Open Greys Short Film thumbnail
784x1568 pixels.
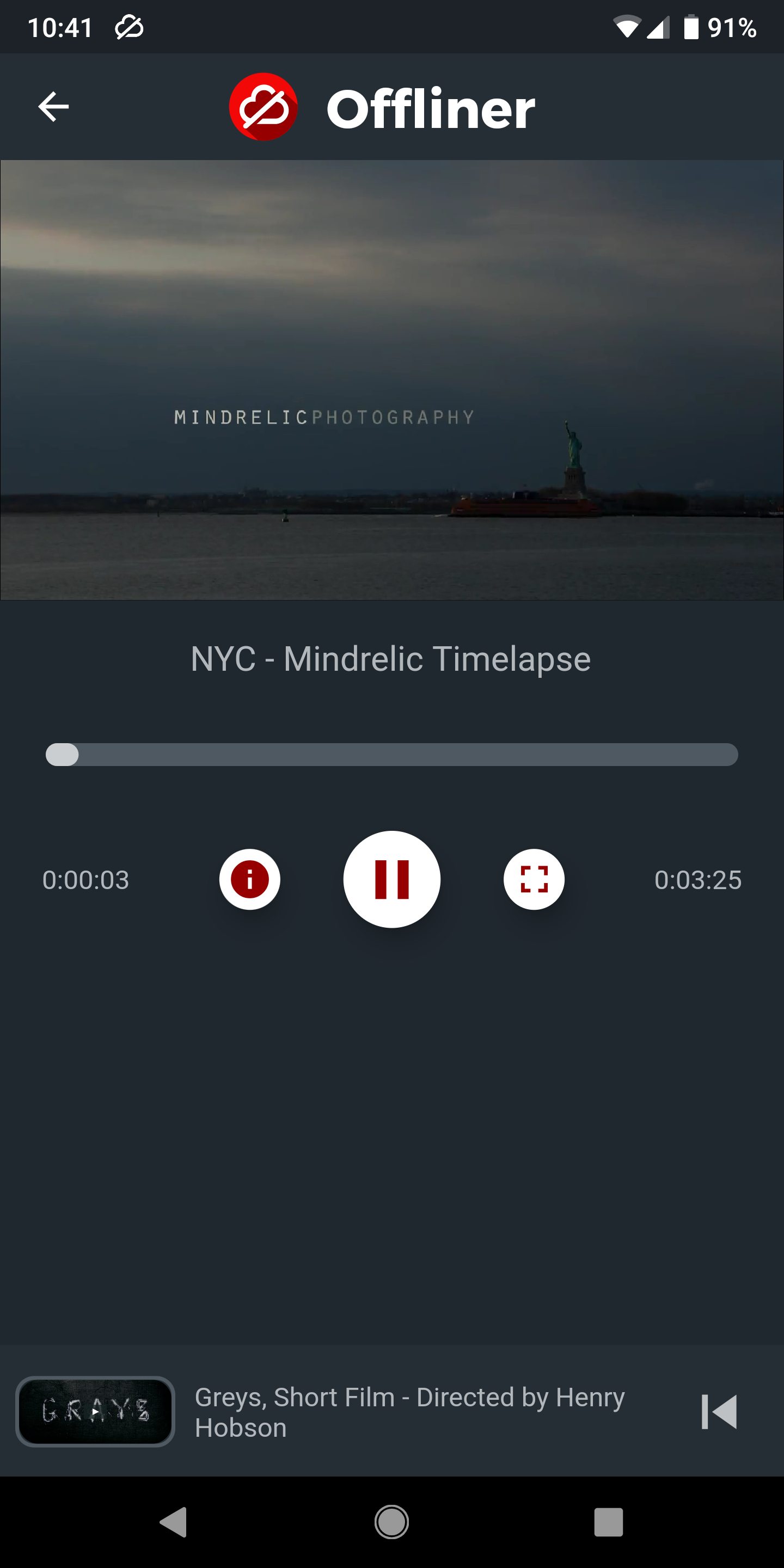[x=96, y=1412]
